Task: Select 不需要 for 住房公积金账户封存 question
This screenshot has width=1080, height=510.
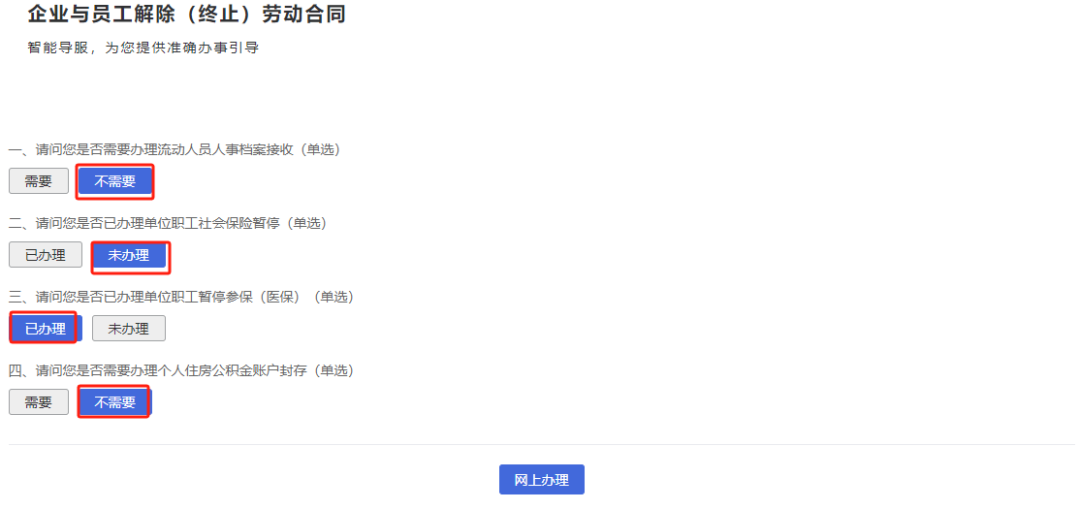Action: point(114,402)
